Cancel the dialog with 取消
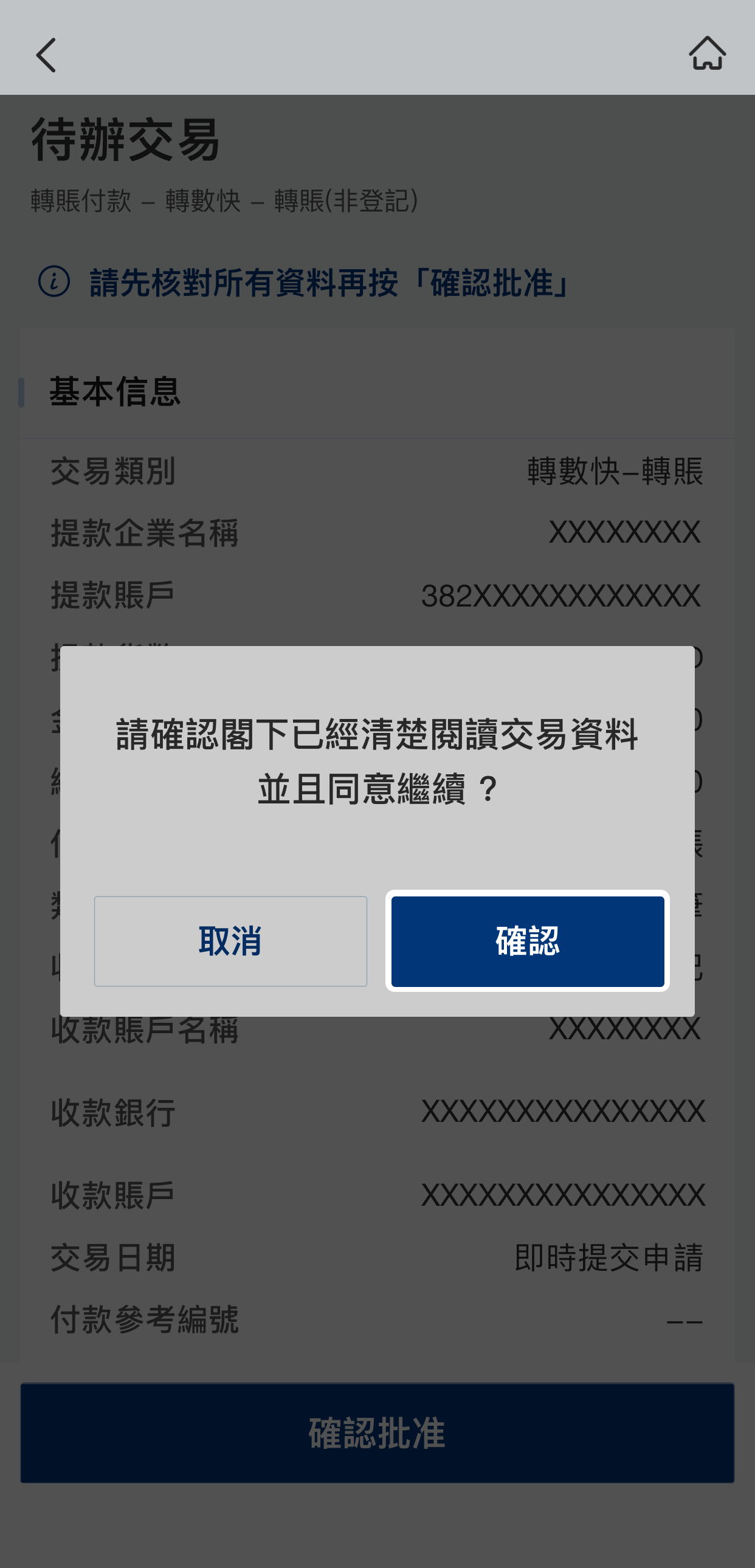Viewport: 755px width, 1568px height. pos(230,941)
